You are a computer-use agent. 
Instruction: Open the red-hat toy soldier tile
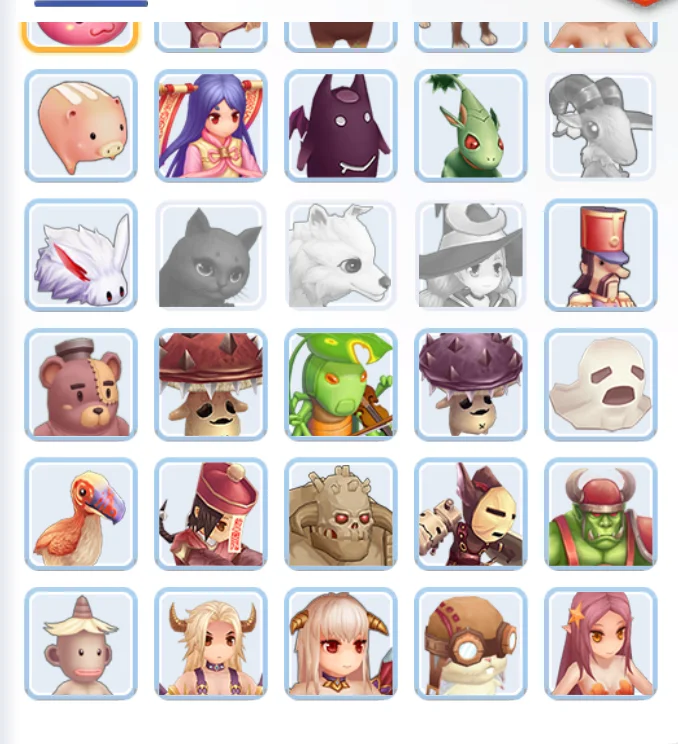pyautogui.click(x=601, y=256)
